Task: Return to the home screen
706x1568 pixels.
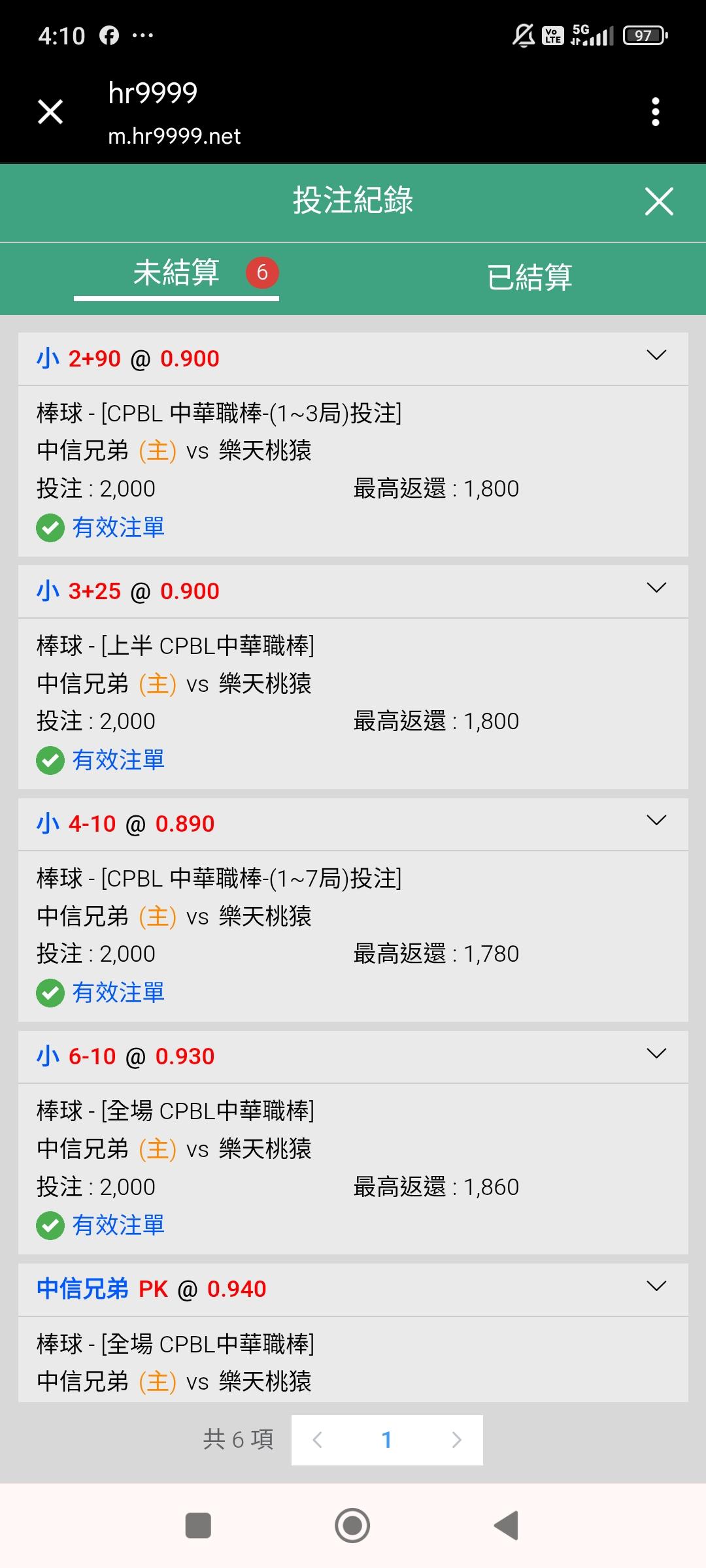Action: pyautogui.click(x=352, y=1526)
